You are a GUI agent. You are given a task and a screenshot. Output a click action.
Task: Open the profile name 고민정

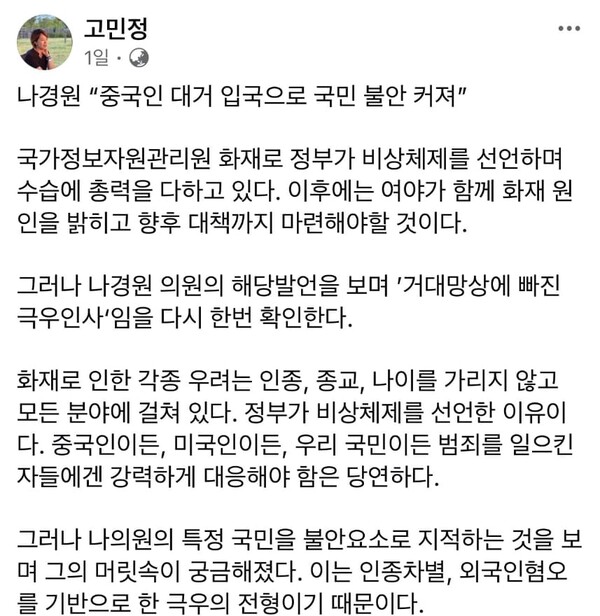pyautogui.click(x=115, y=26)
